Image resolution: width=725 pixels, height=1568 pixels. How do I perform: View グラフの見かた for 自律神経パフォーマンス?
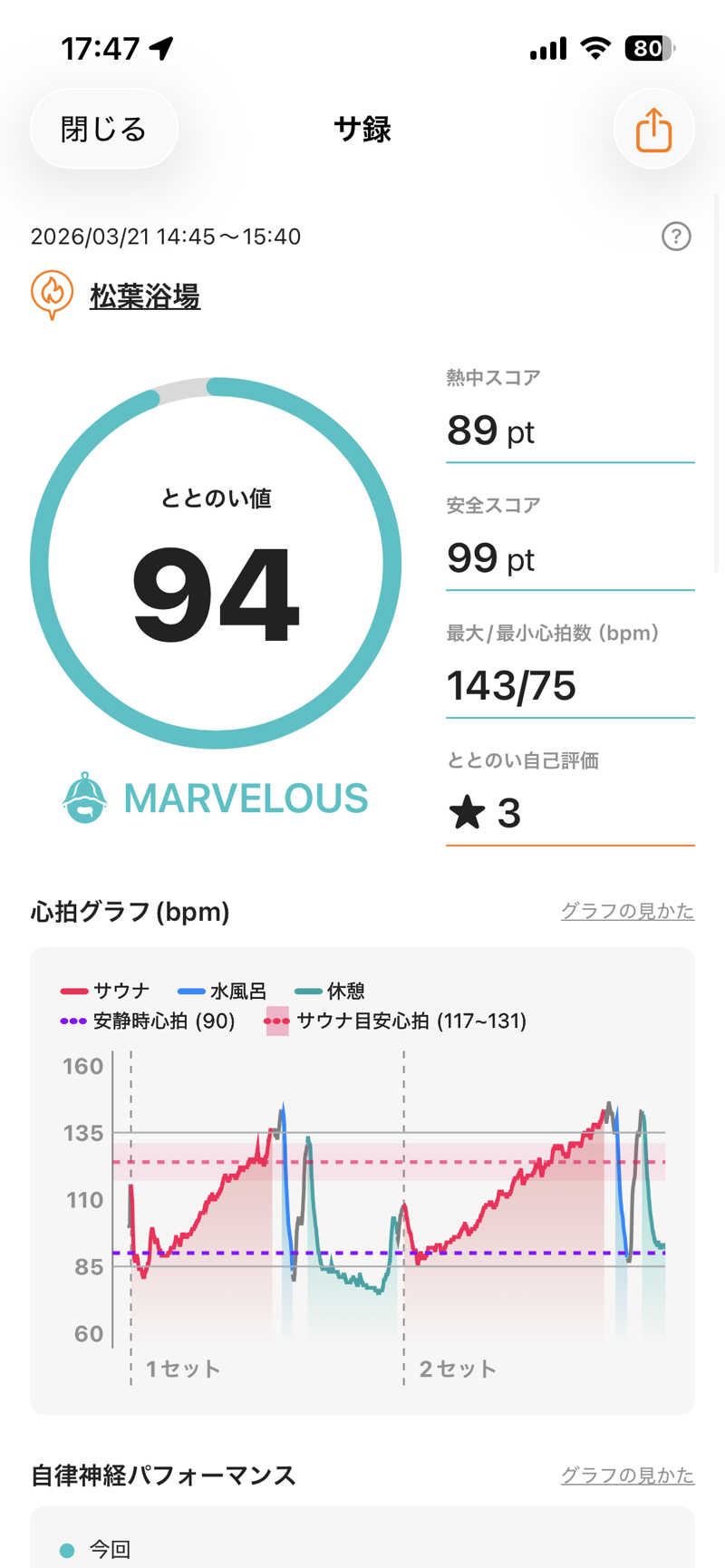[x=627, y=1475]
